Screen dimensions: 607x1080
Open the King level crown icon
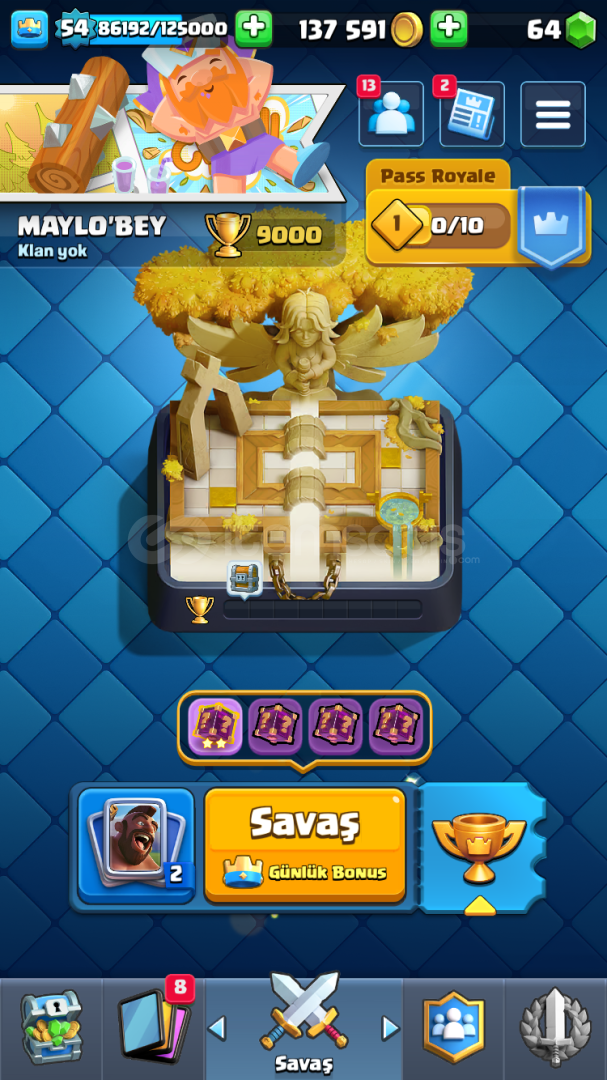tap(30, 29)
